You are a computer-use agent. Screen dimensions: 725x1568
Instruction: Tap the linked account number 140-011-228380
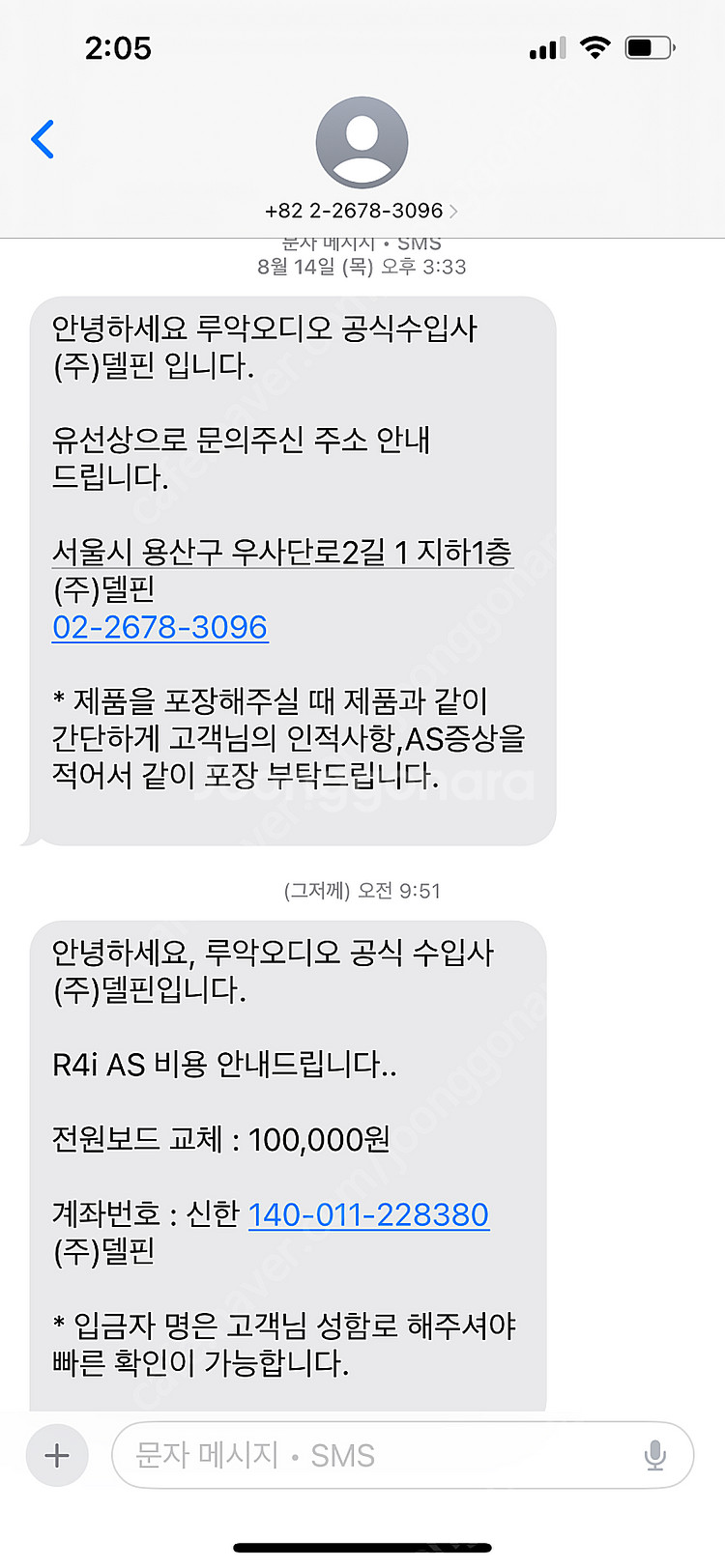pos(368,1214)
